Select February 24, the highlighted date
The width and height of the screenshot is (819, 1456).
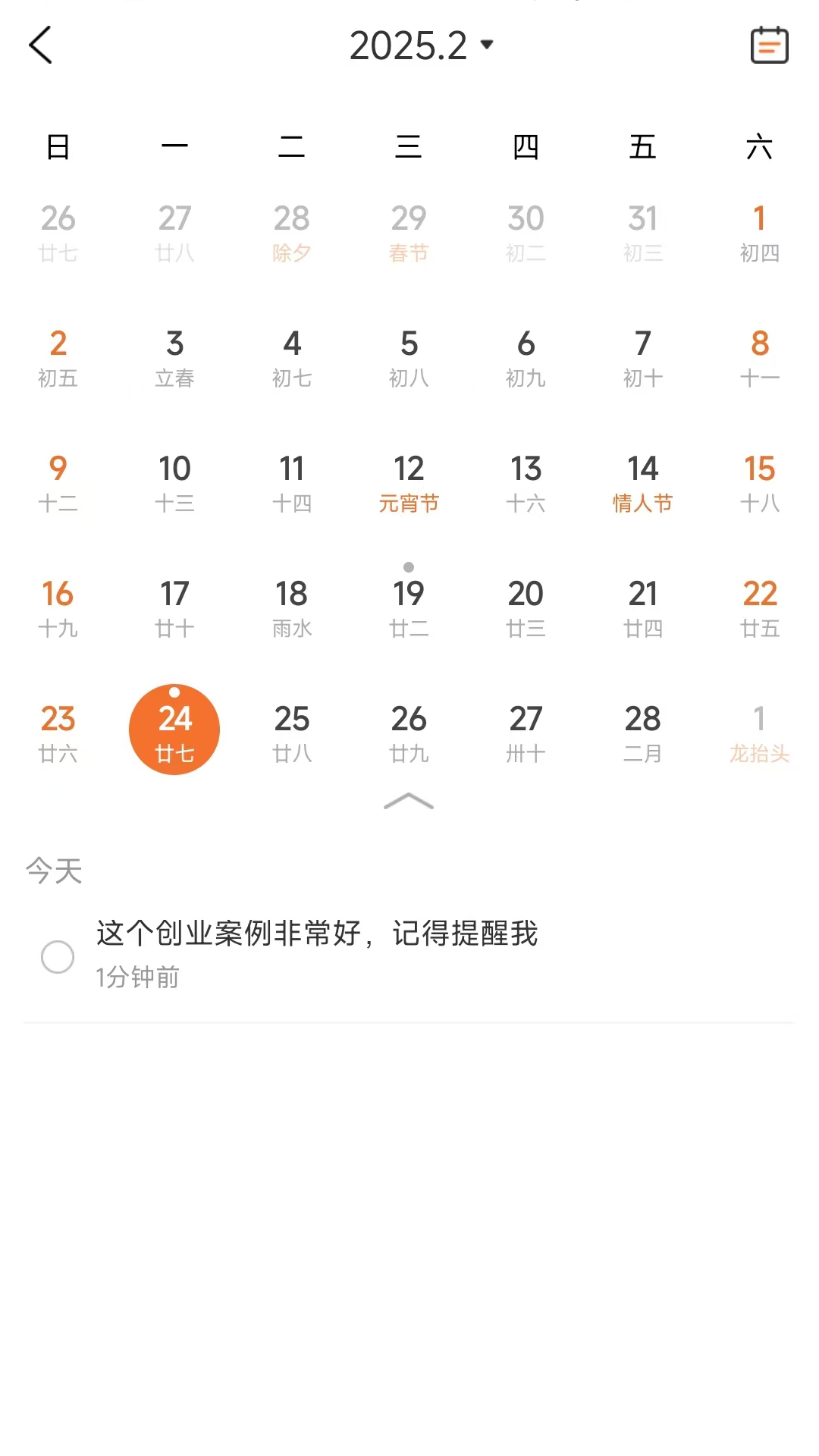coord(174,730)
